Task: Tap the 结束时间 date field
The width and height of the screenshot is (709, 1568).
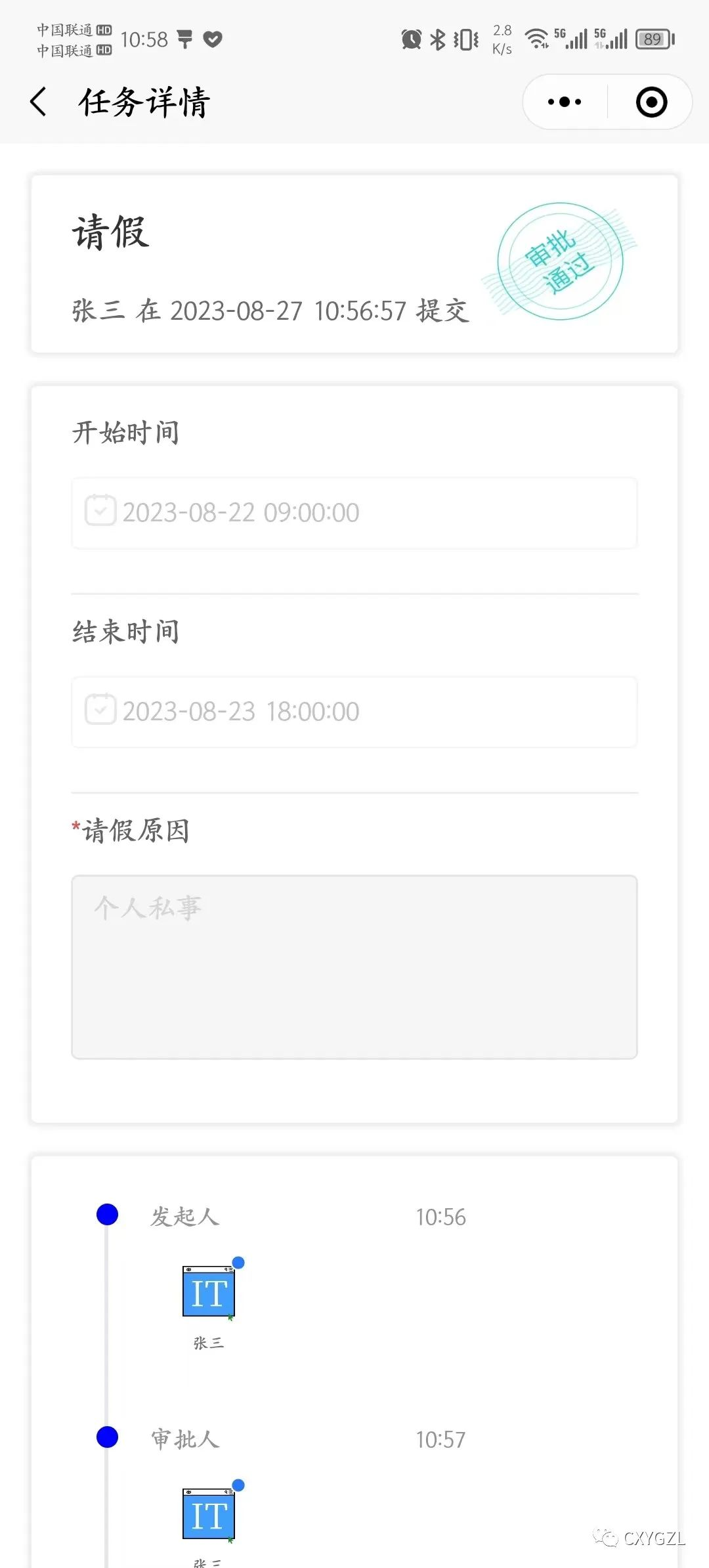Action: 354,712
